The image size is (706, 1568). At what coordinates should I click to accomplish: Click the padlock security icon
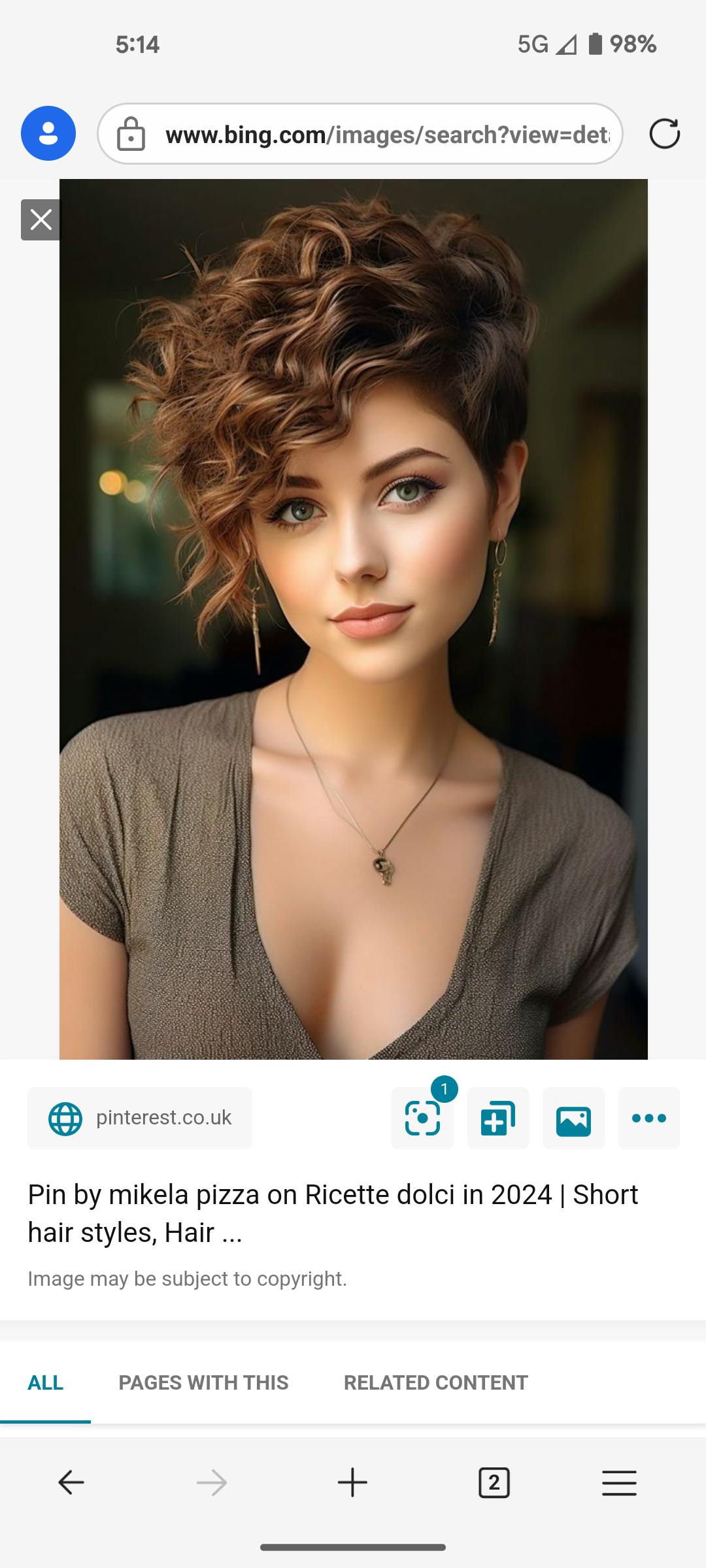[x=131, y=134]
